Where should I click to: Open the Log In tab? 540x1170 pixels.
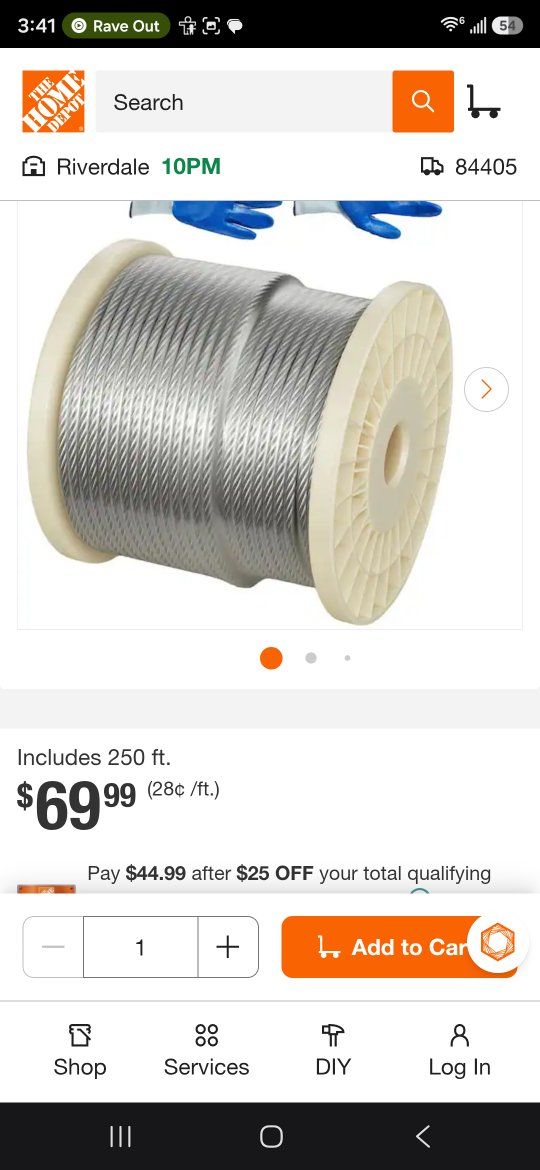point(459,1051)
